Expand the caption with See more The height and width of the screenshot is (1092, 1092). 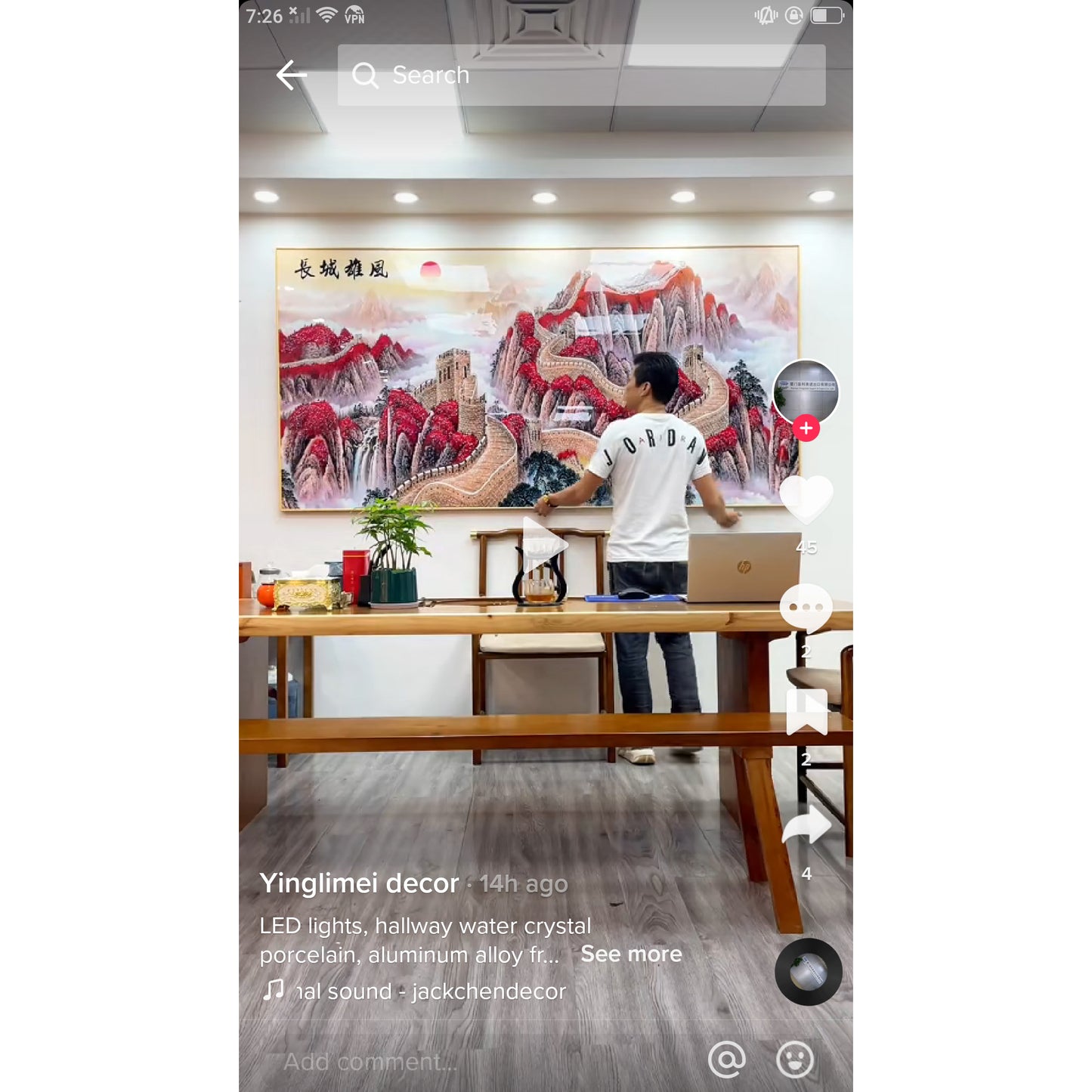(631, 954)
